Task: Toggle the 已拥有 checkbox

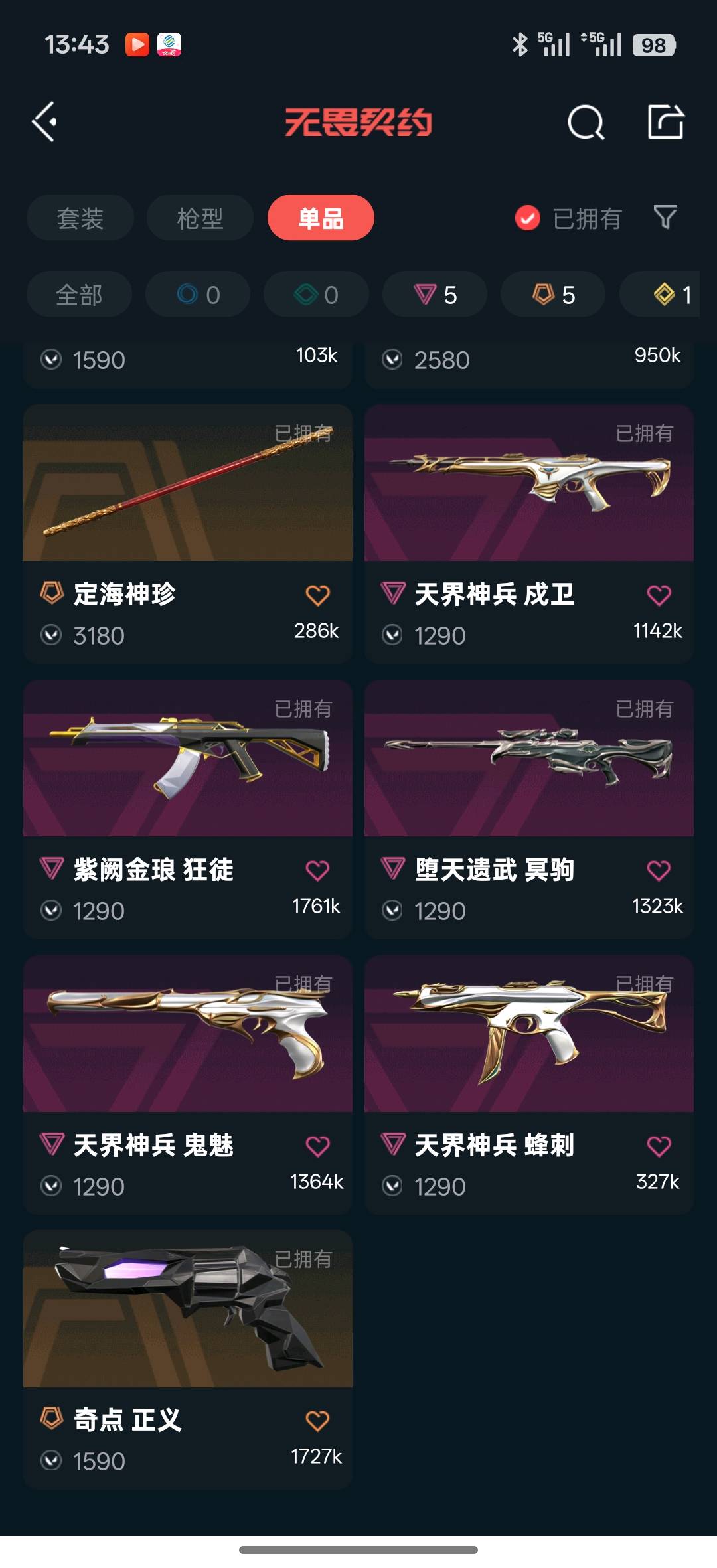Action: [x=528, y=218]
